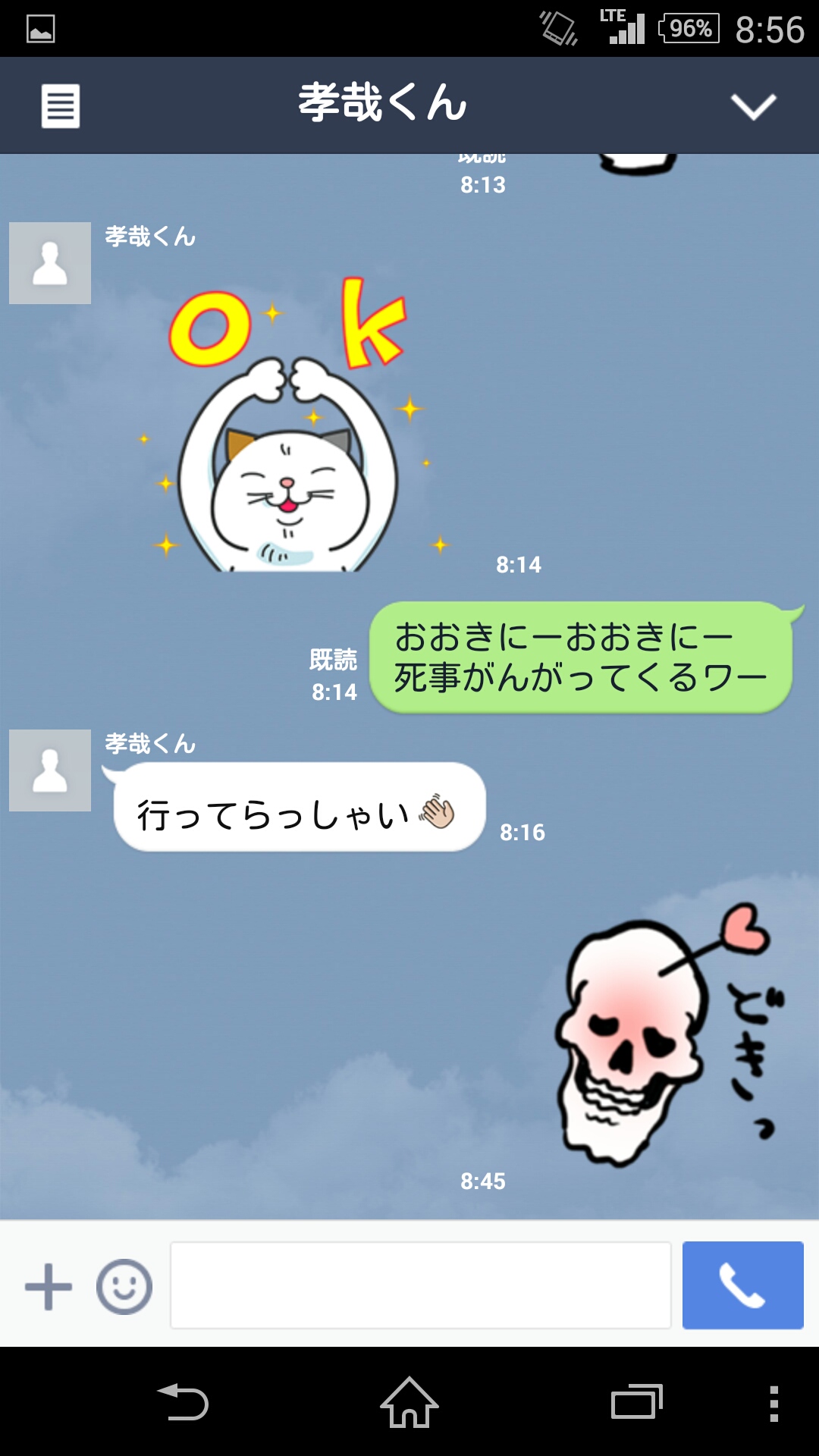
Task: Open the emoji and sticker picker
Action: click(124, 1286)
